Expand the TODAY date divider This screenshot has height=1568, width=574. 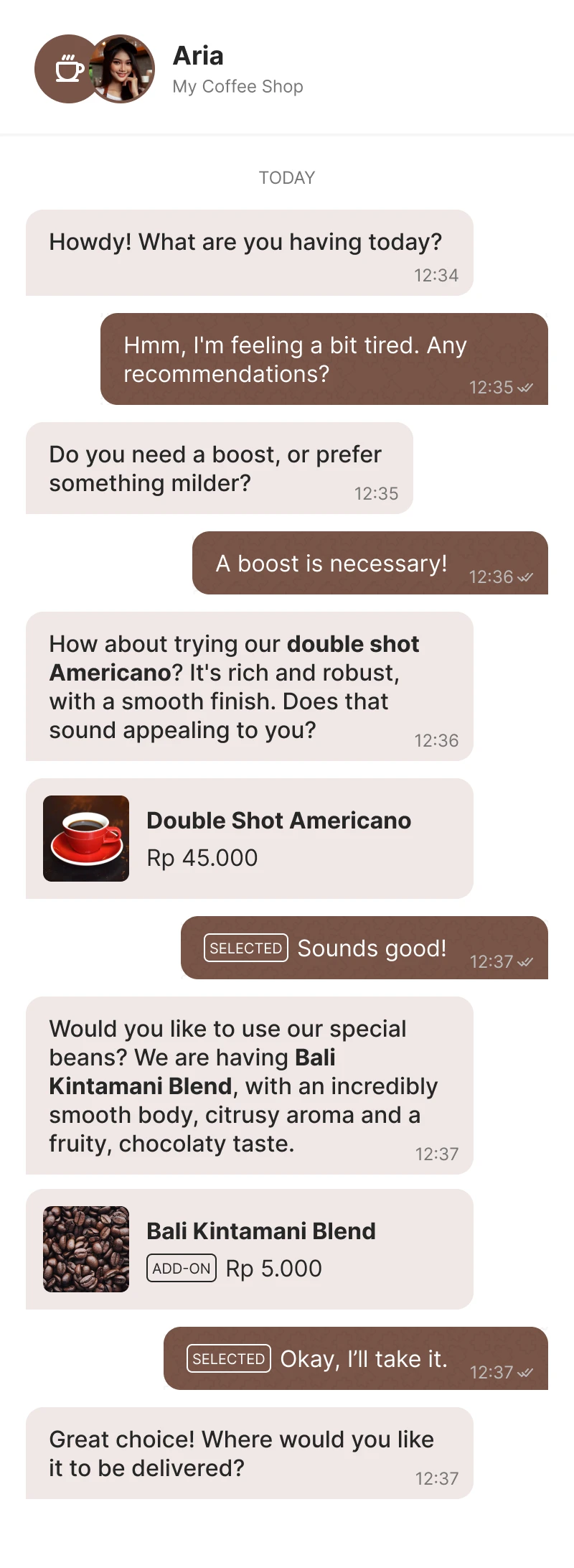click(286, 177)
